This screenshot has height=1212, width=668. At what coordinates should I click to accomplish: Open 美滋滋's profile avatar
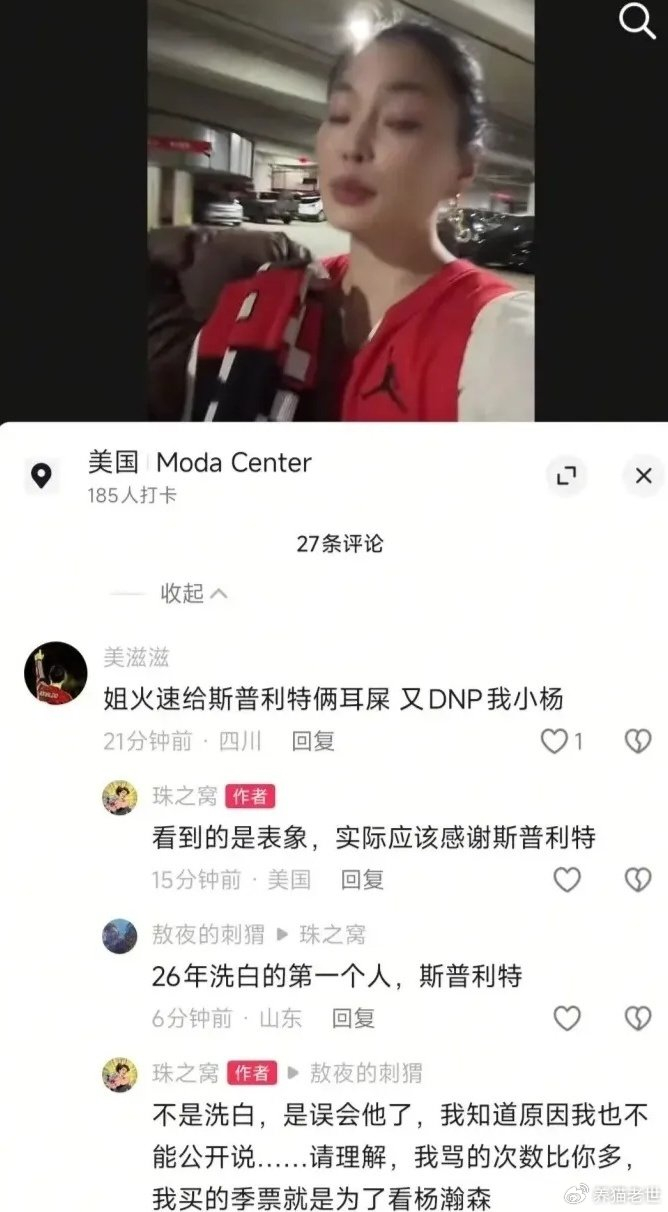coord(55,673)
